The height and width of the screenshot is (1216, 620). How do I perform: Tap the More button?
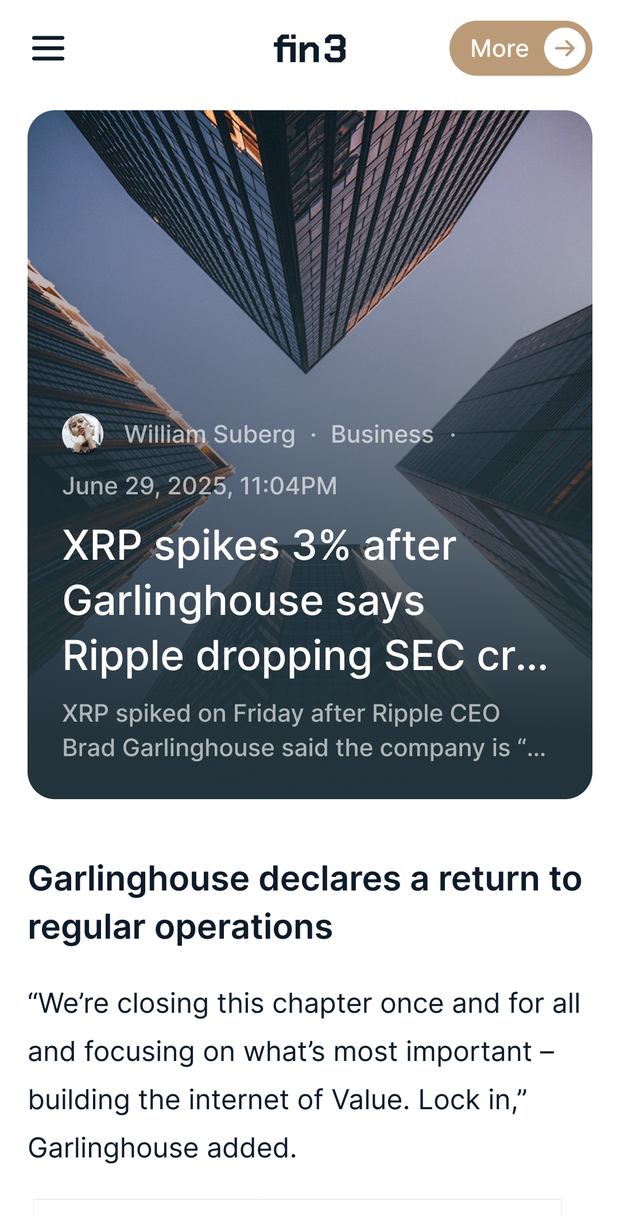point(520,48)
